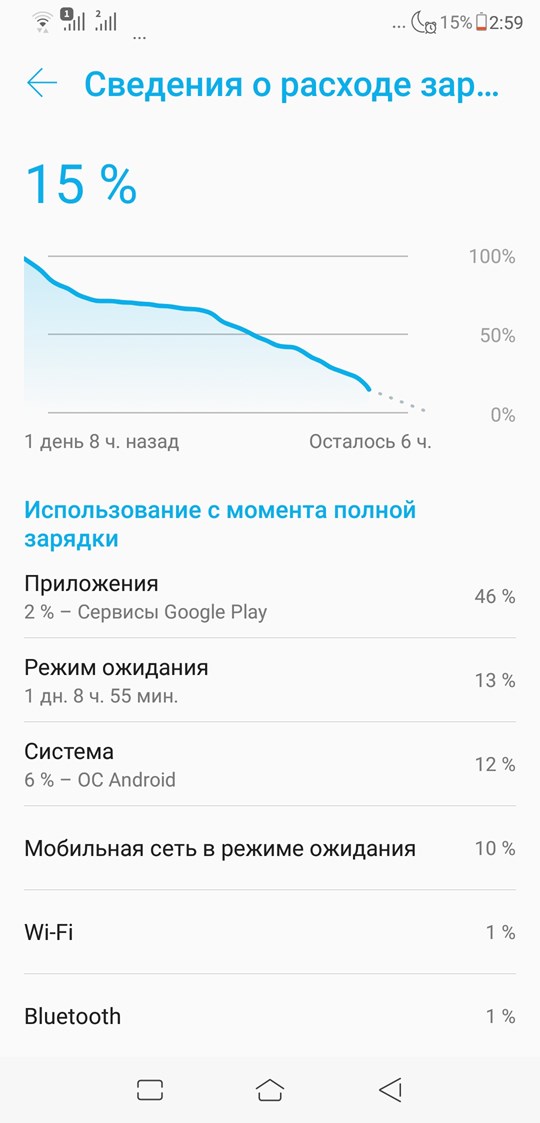Open the Режим ожидания row
The height and width of the screenshot is (1123, 540).
pyautogui.click(x=270, y=680)
